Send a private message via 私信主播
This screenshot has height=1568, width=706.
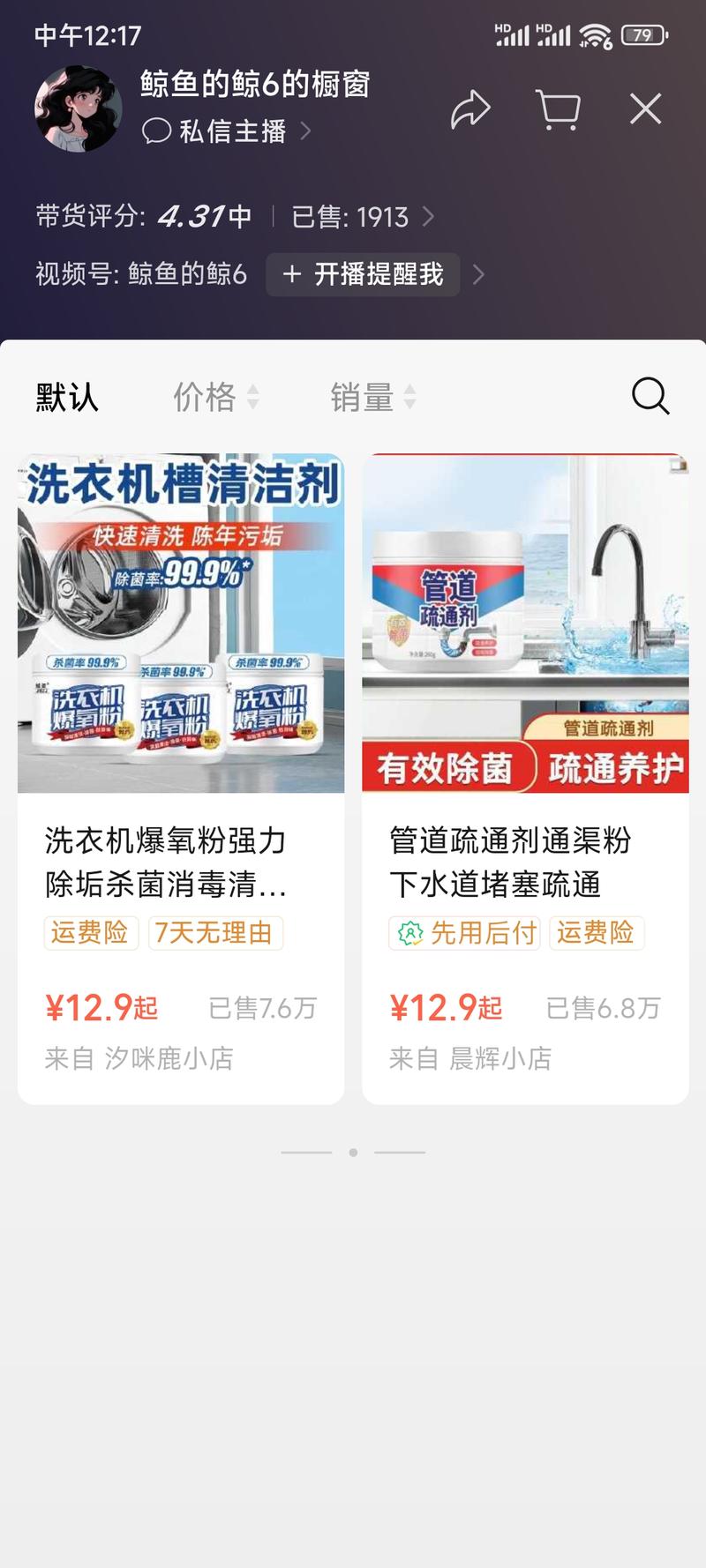coord(227,131)
